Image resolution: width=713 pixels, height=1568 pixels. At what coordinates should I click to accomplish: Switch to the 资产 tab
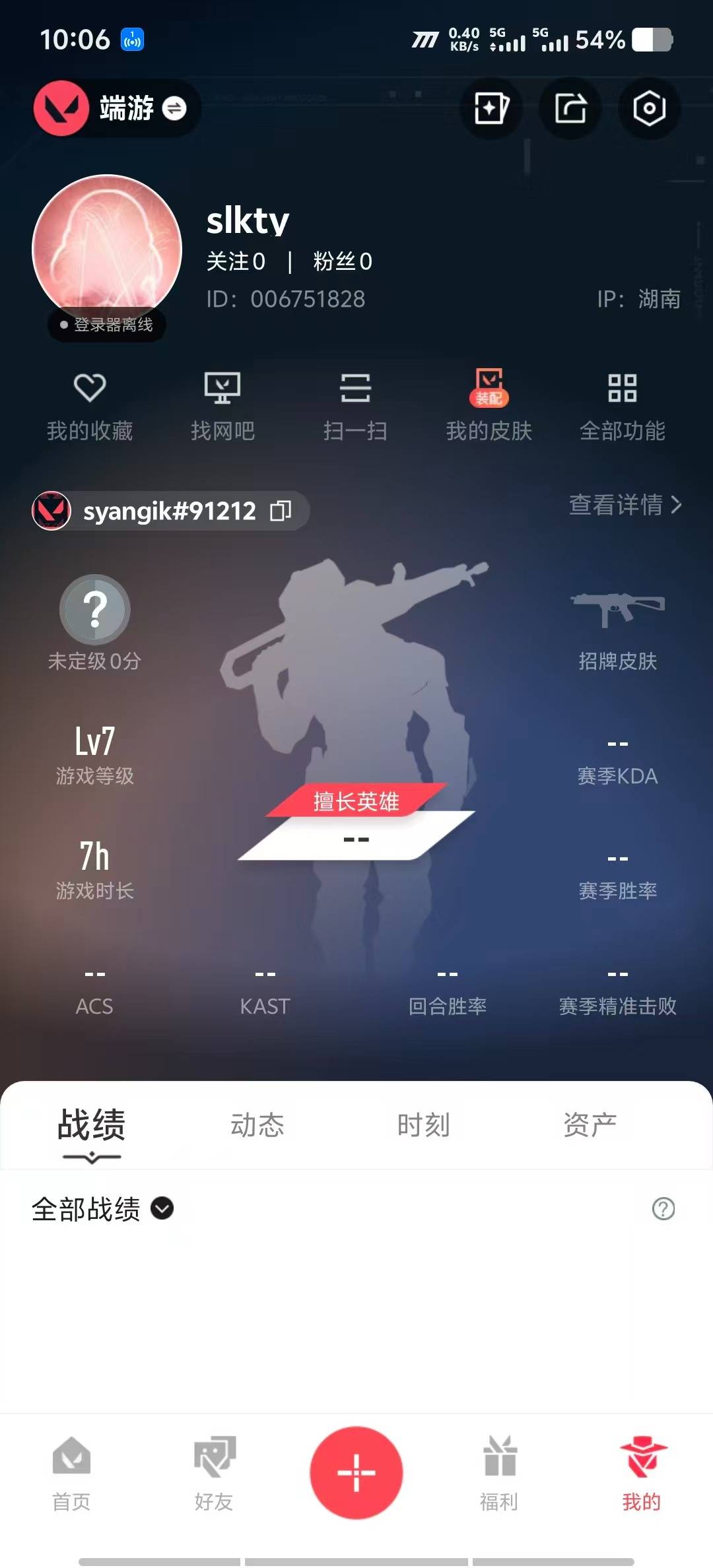tap(590, 1125)
